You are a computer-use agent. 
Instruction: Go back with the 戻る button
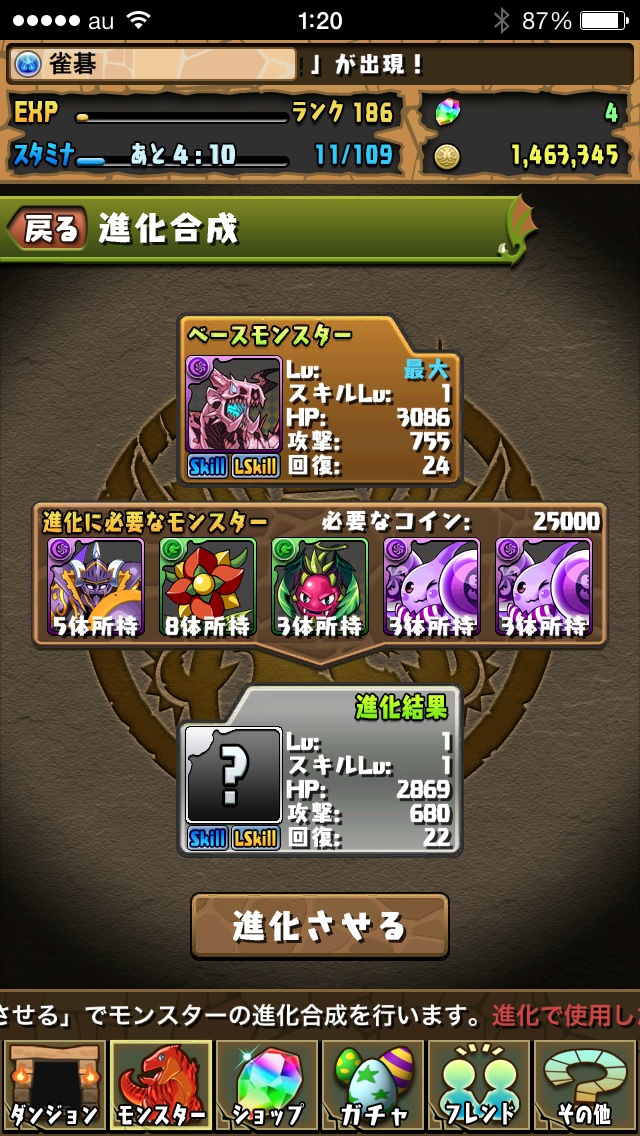pyautogui.click(x=48, y=229)
